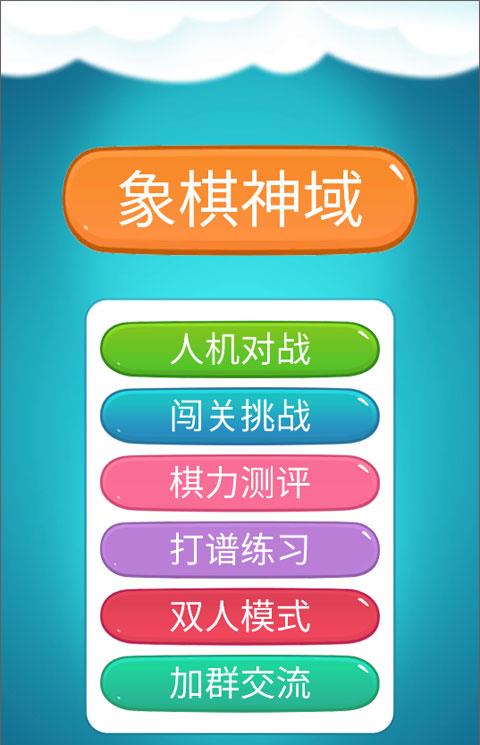Viewport: 480px width, 745px height.
Task: Open 闯关挑战 levels
Action: pos(240,416)
